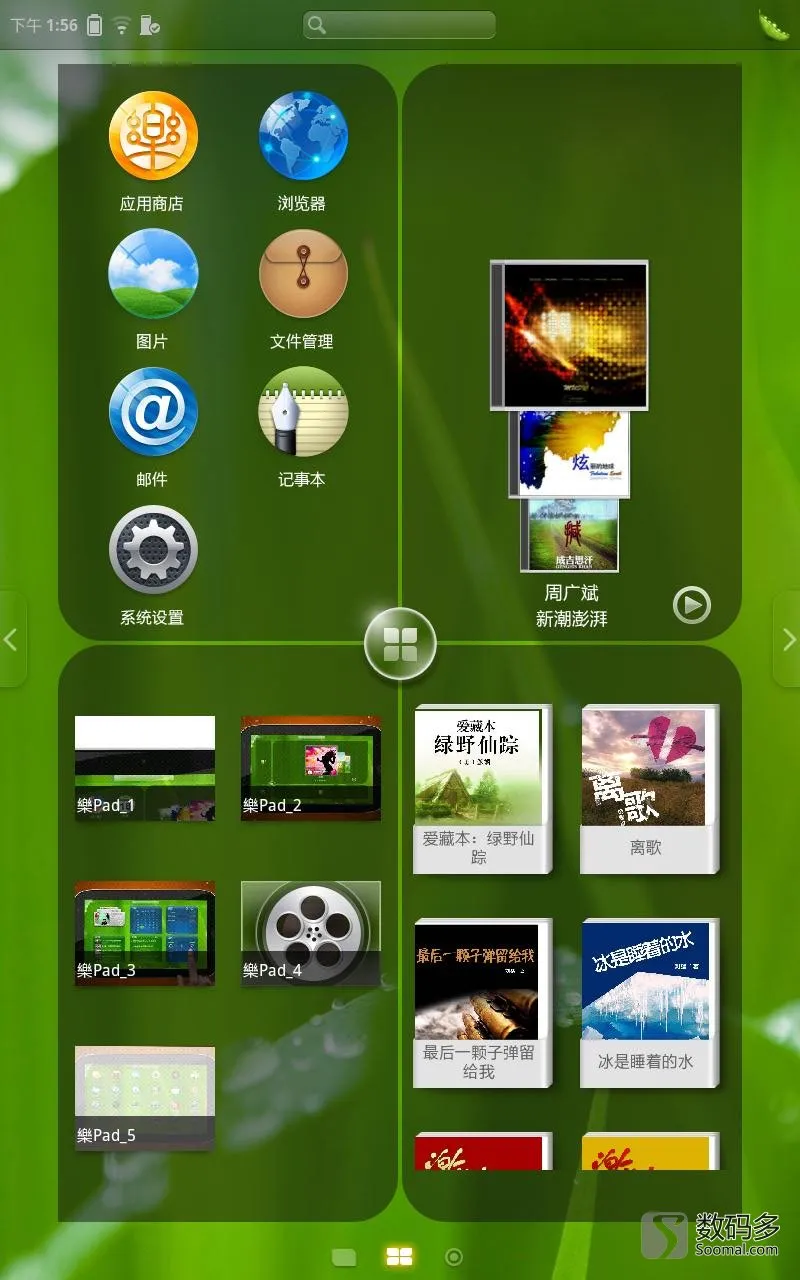Open the book 最后一颗子弹留给我
Image resolution: width=800 pixels, height=1280 pixels.
[483, 1003]
